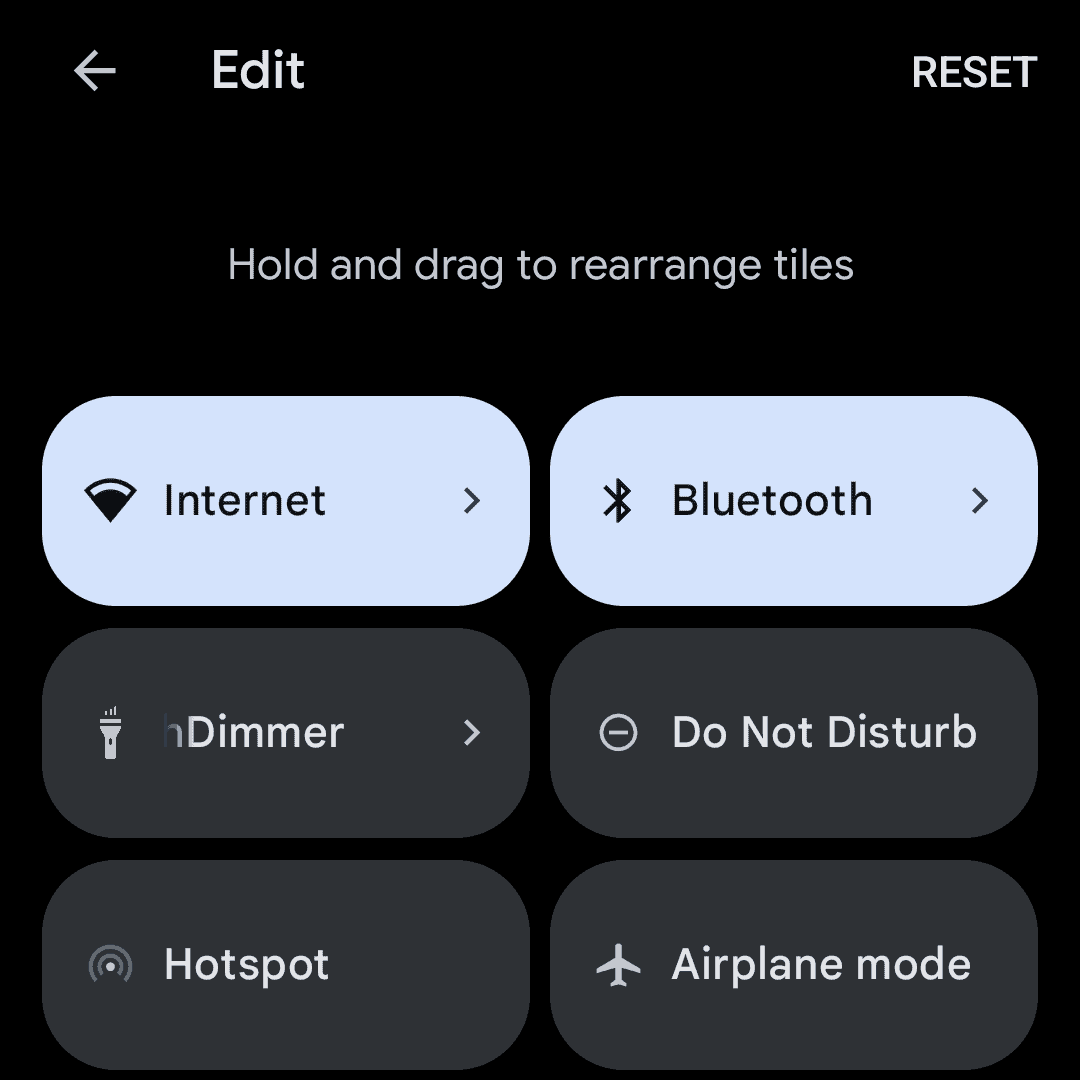This screenshot has height=1080, width=1080.
Task: Tap the Hotspot tile
Action: click(x=285, y=965)
